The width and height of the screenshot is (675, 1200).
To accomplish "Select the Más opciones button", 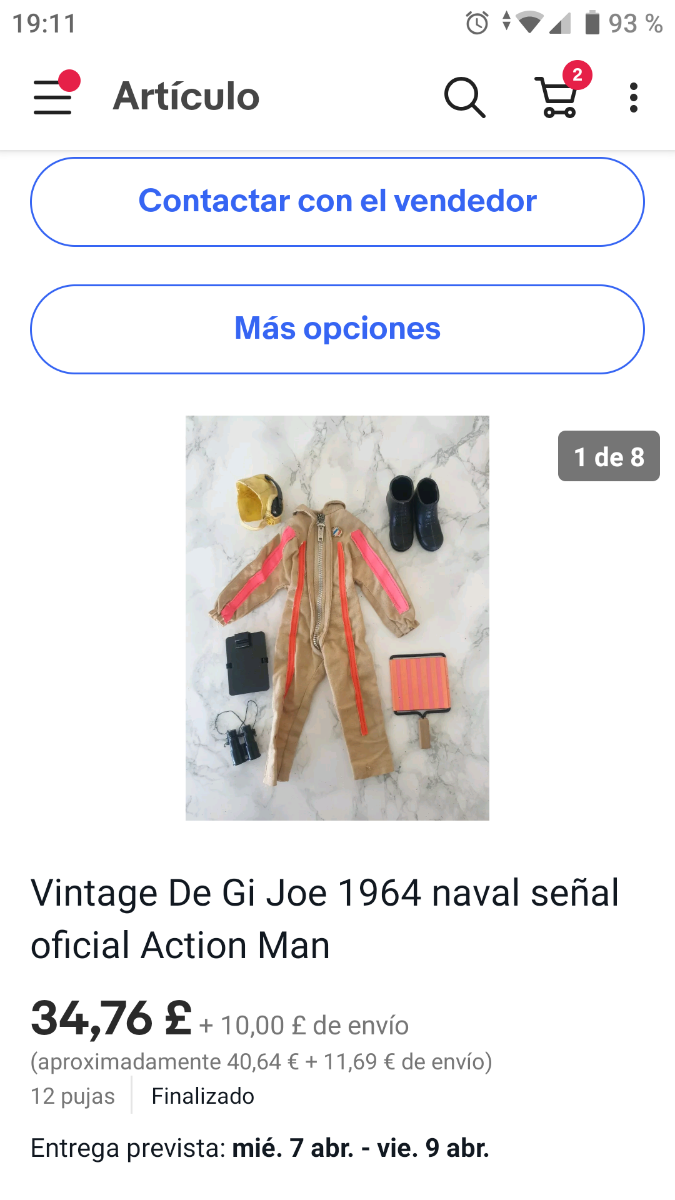I will (337, 329).
